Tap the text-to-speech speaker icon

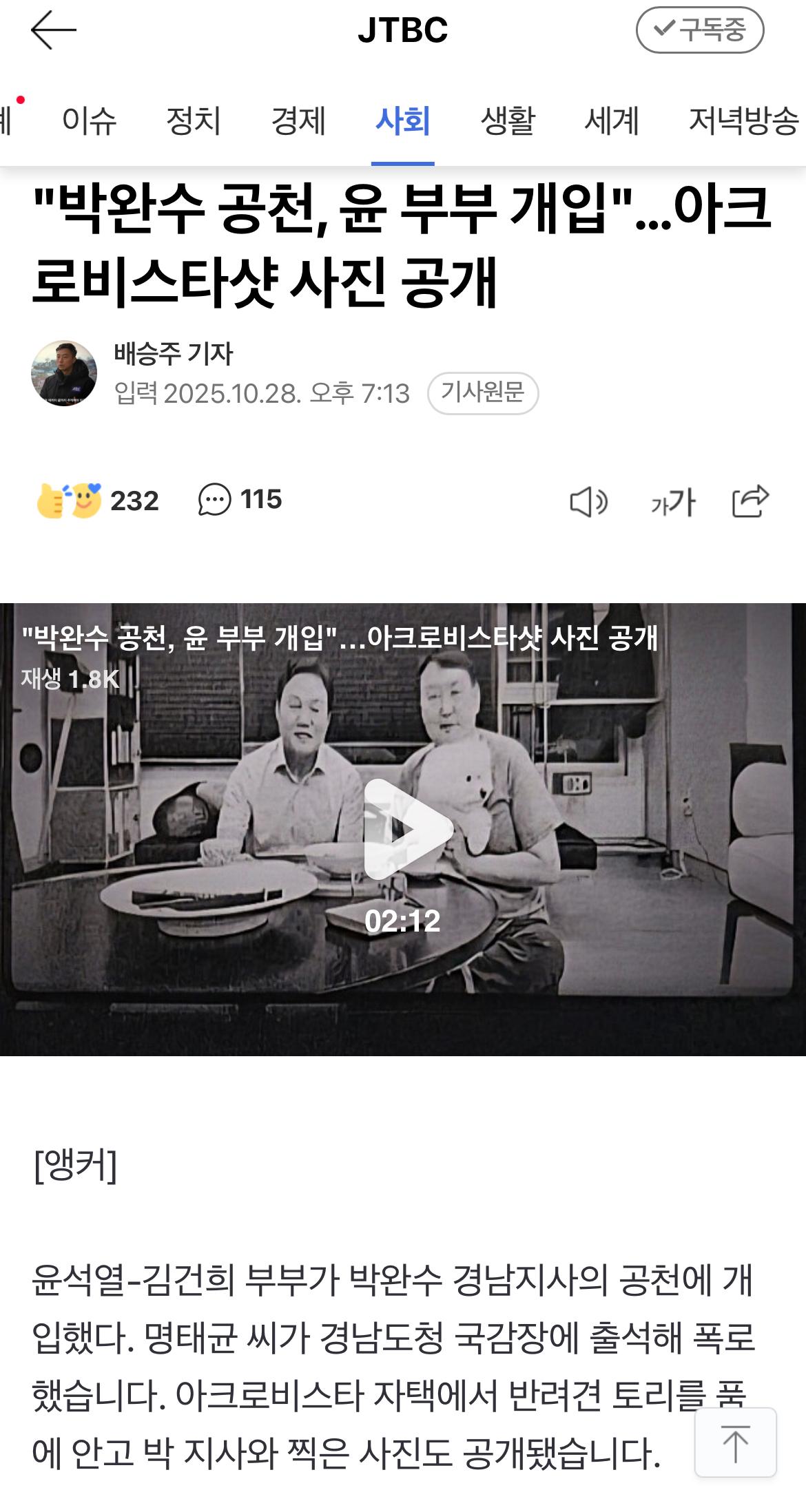pos(590,502)
